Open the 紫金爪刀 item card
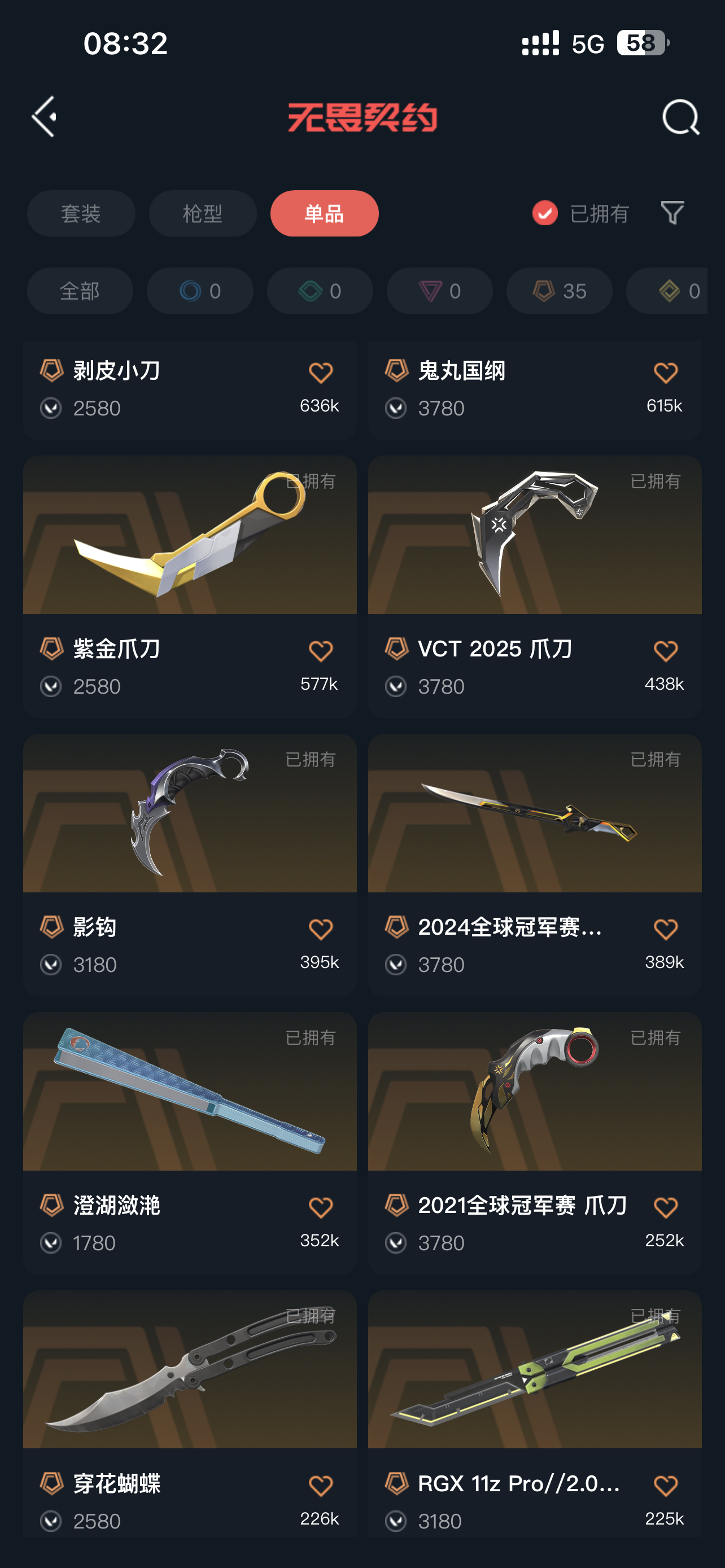Screen dimensions: 725x1568 click(190, 587)
